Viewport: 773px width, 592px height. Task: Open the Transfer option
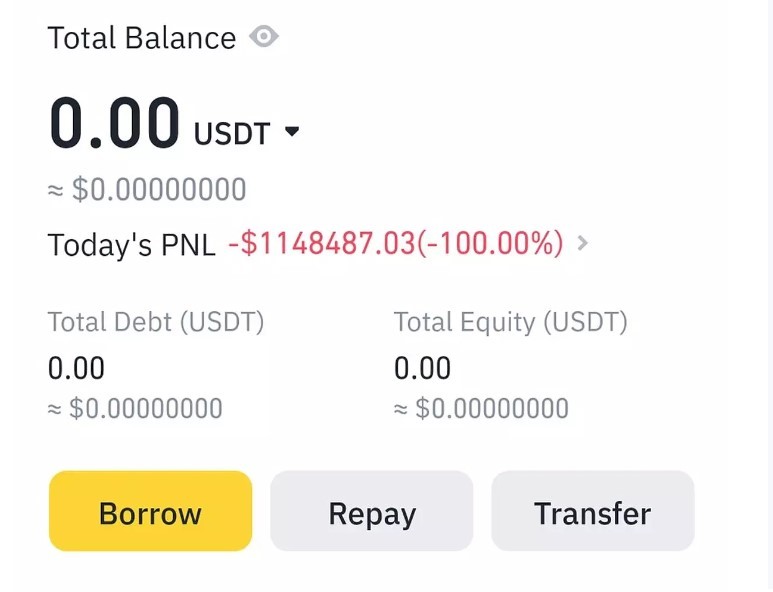click(x=592, y=512)
